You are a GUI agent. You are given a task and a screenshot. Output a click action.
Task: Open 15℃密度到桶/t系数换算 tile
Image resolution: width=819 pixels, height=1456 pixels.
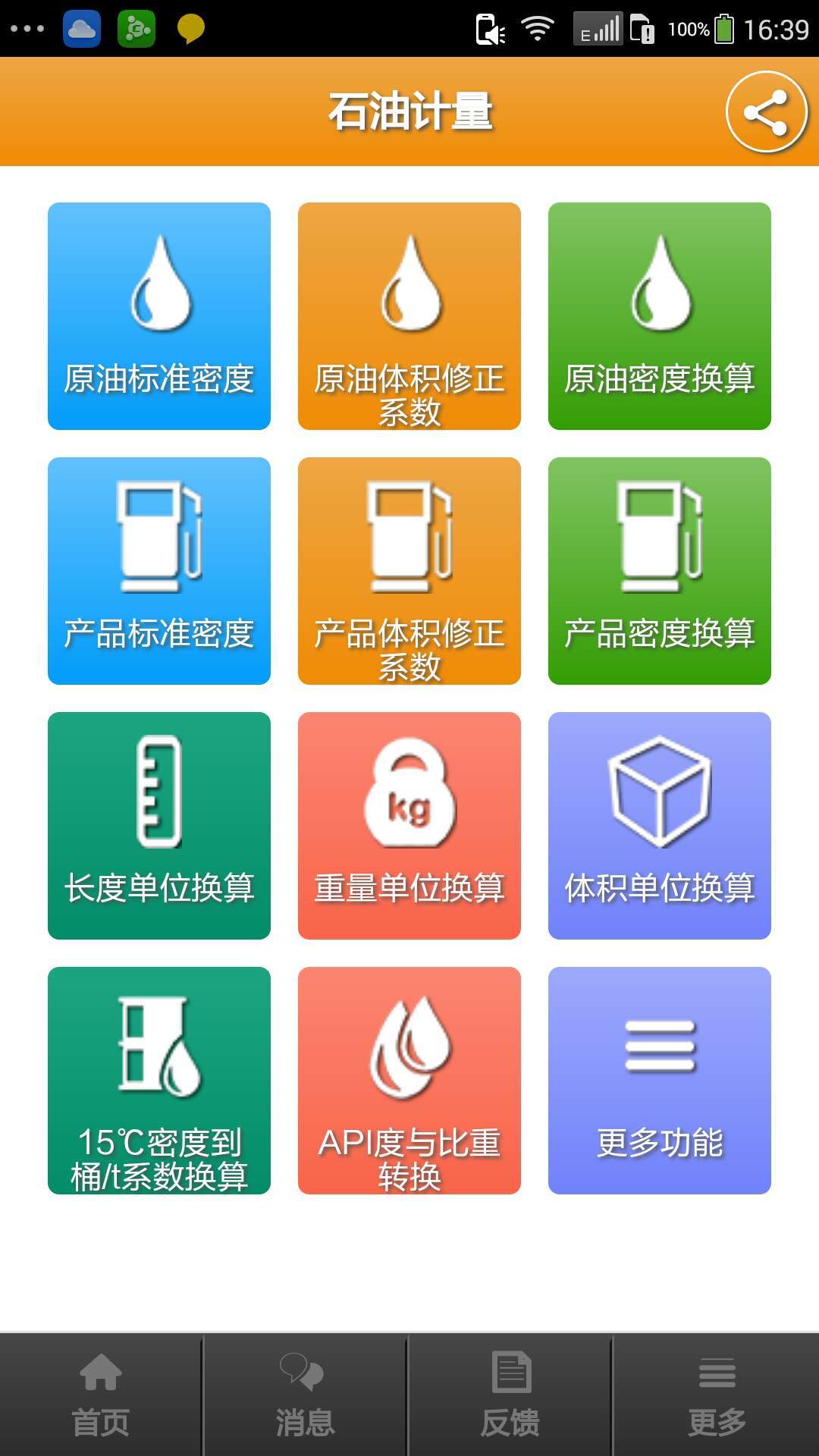(159, 1081)
